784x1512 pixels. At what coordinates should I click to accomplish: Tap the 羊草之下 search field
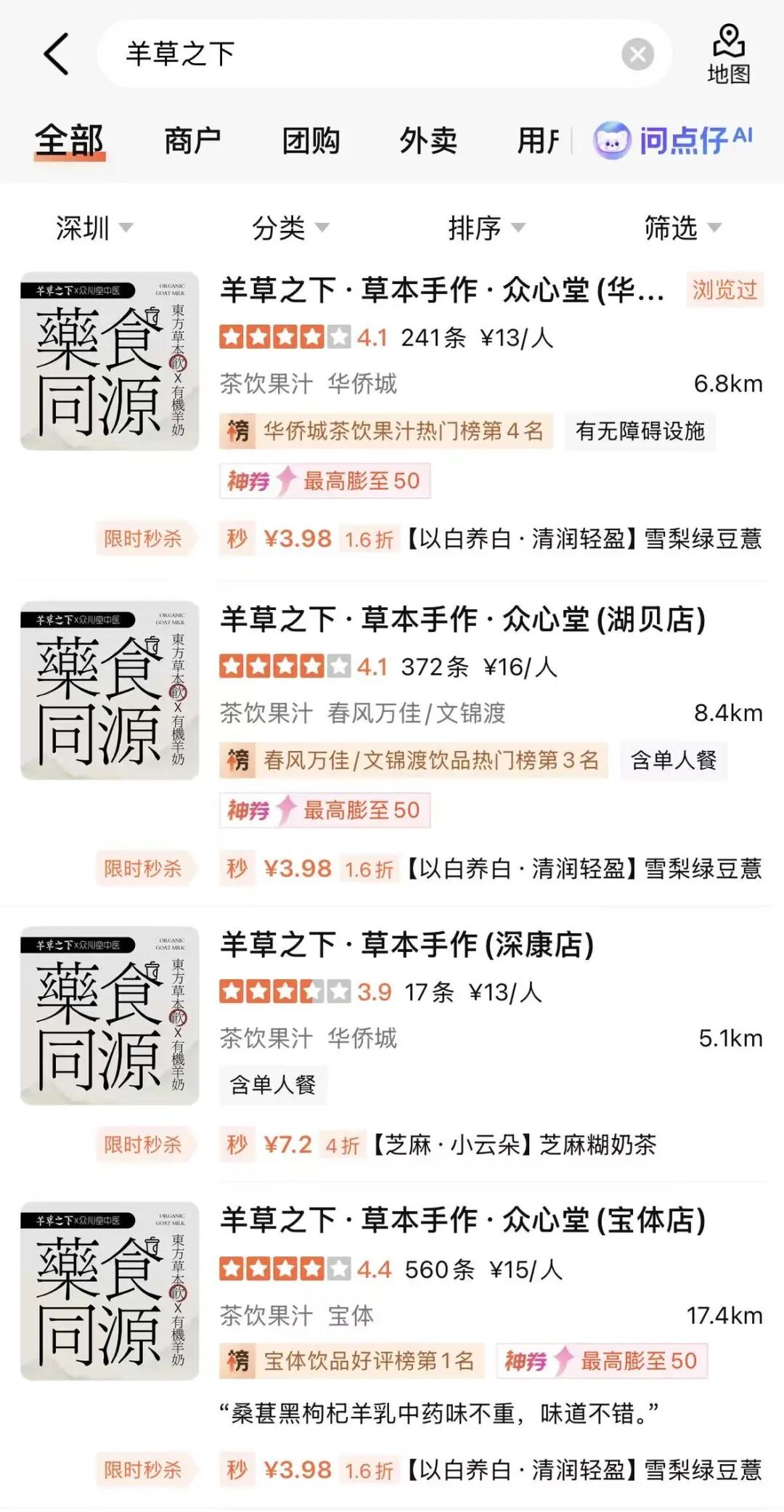tap(363, 54)
